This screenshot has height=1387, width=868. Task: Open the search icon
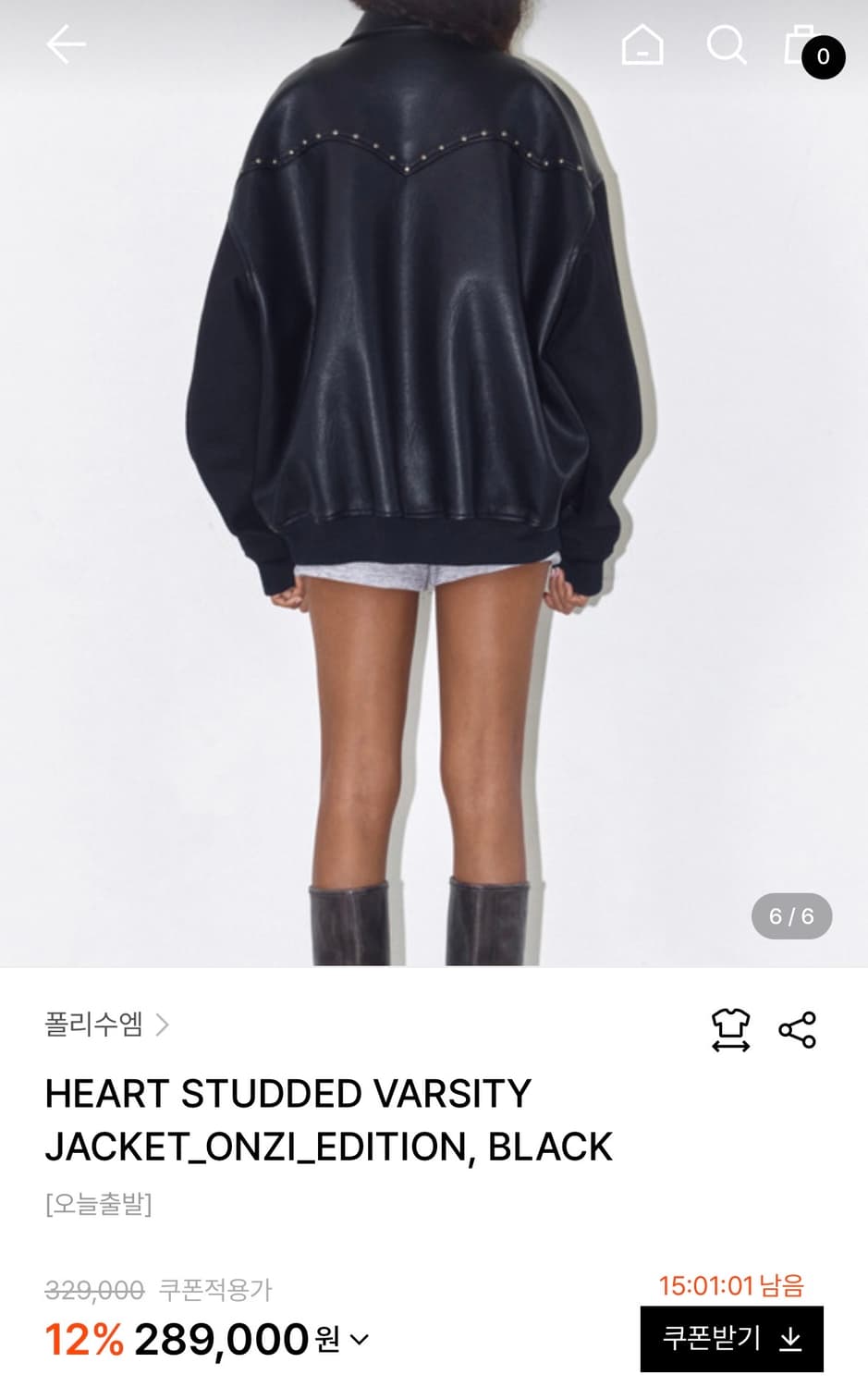[727, 44]
